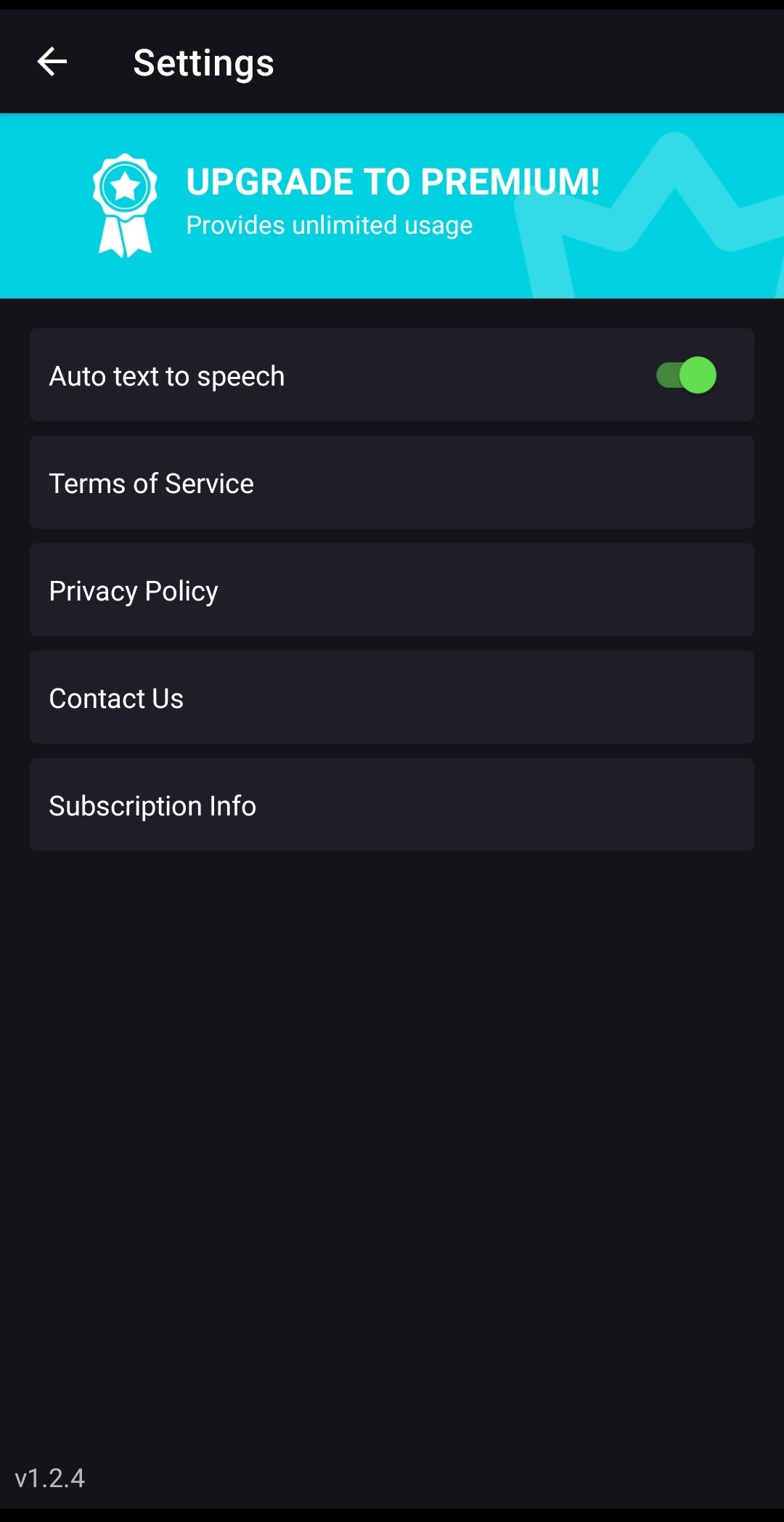View the Privacy Policy
Viewport: 784px width, 1522px height.
[x=392, y=590]
